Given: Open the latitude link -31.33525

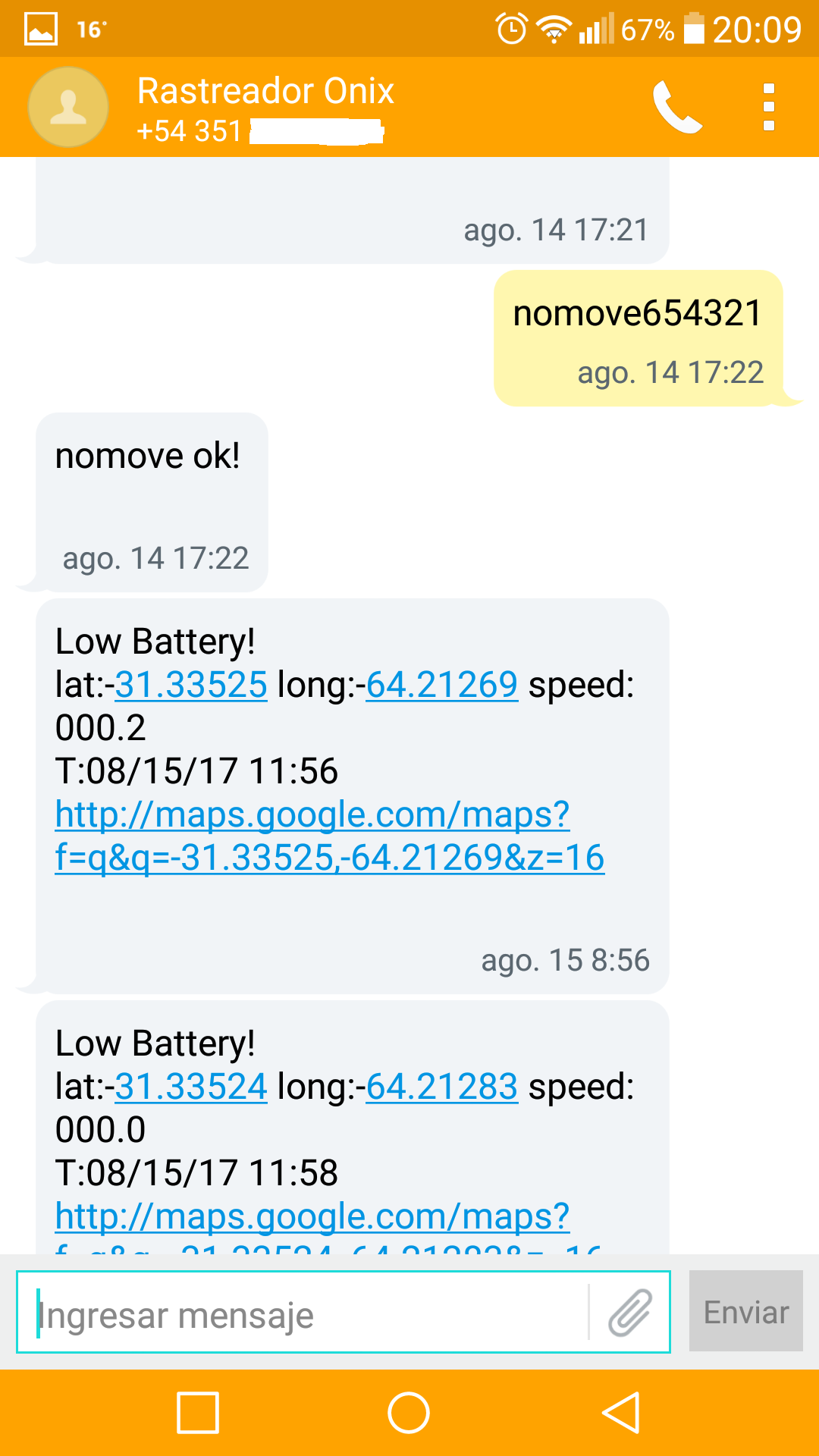Looking at the screenshot, I should pyautogui.click(x=191, y=685).
